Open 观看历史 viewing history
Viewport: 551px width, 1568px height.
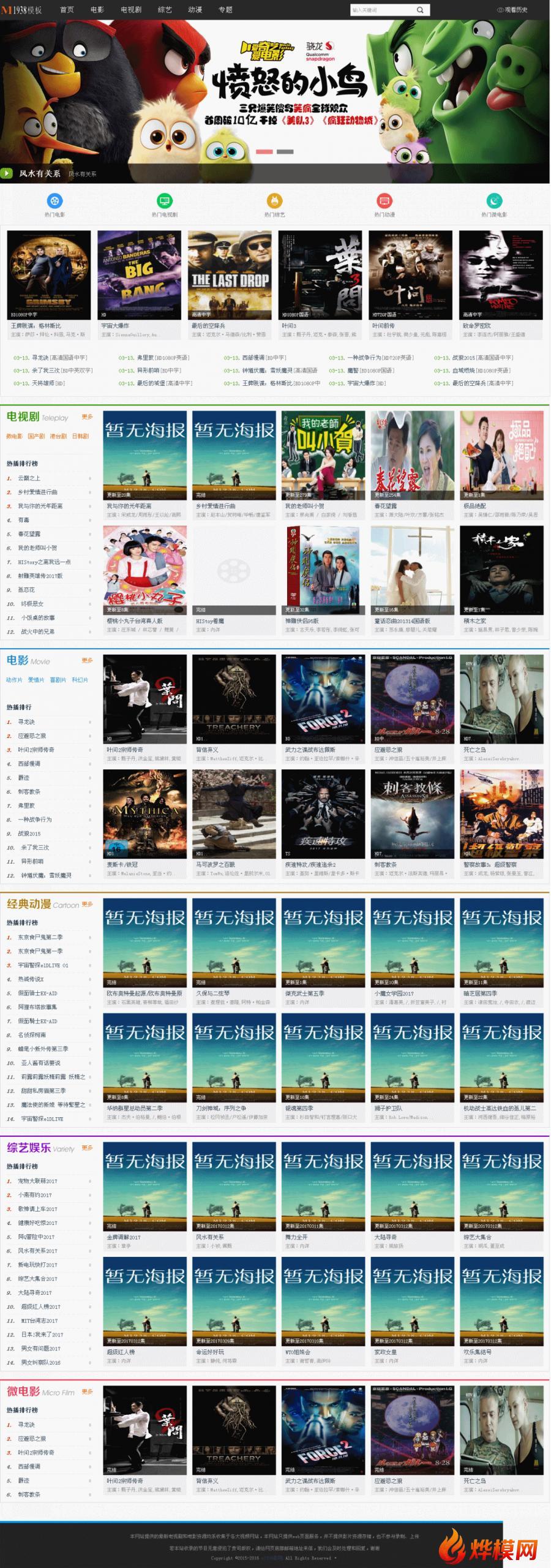tap(512, 10)
